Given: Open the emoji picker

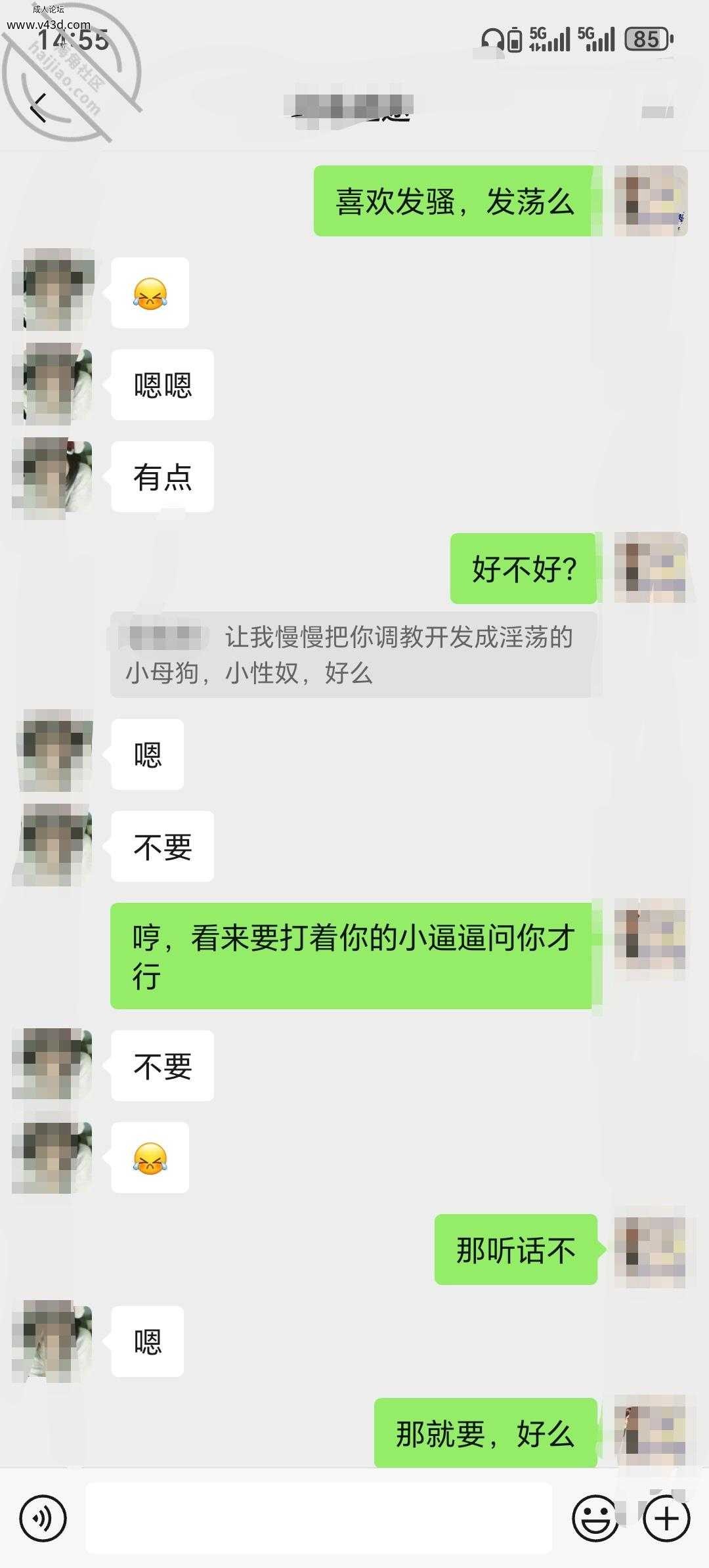Looking at the screenshot, I should [595, 1517].
